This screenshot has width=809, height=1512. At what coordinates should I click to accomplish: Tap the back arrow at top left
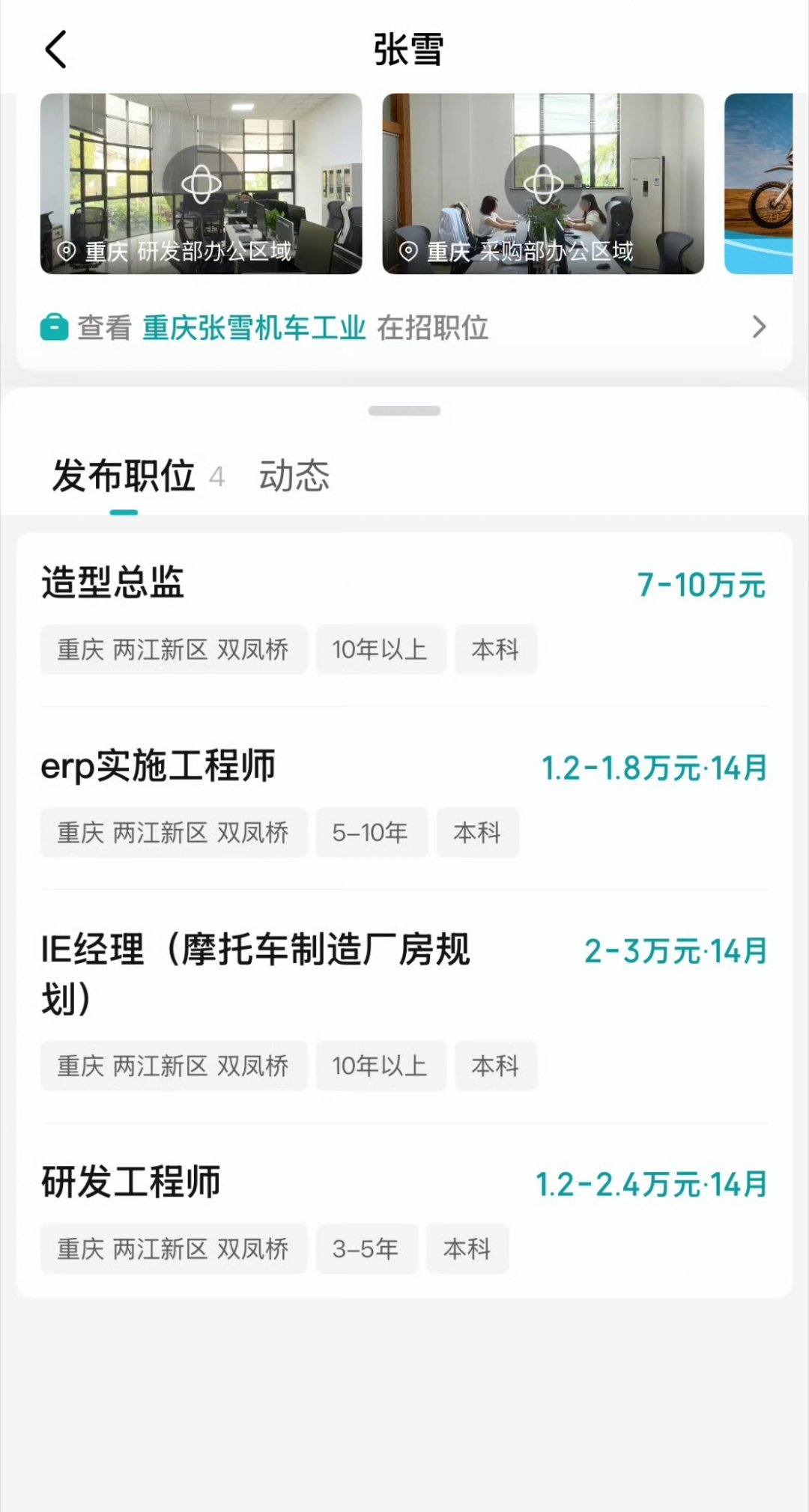(55, 50)
